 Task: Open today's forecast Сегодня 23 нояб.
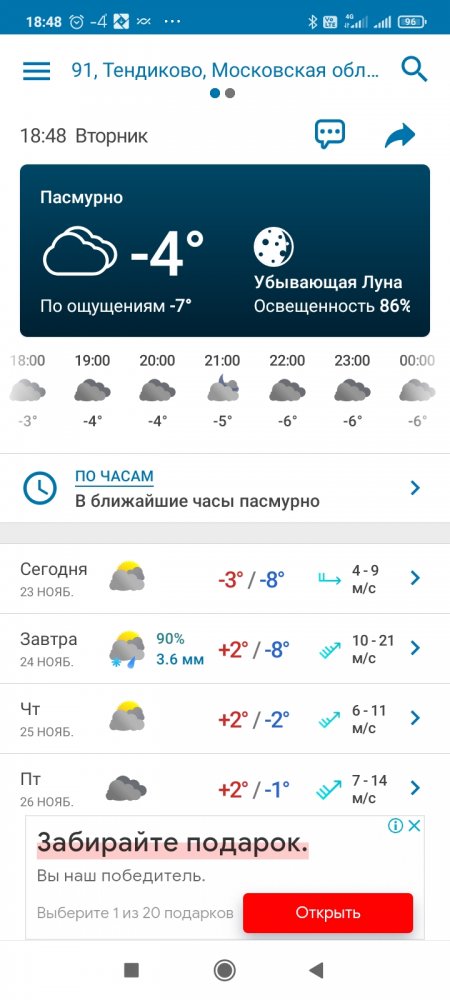(x=225, y=578)
